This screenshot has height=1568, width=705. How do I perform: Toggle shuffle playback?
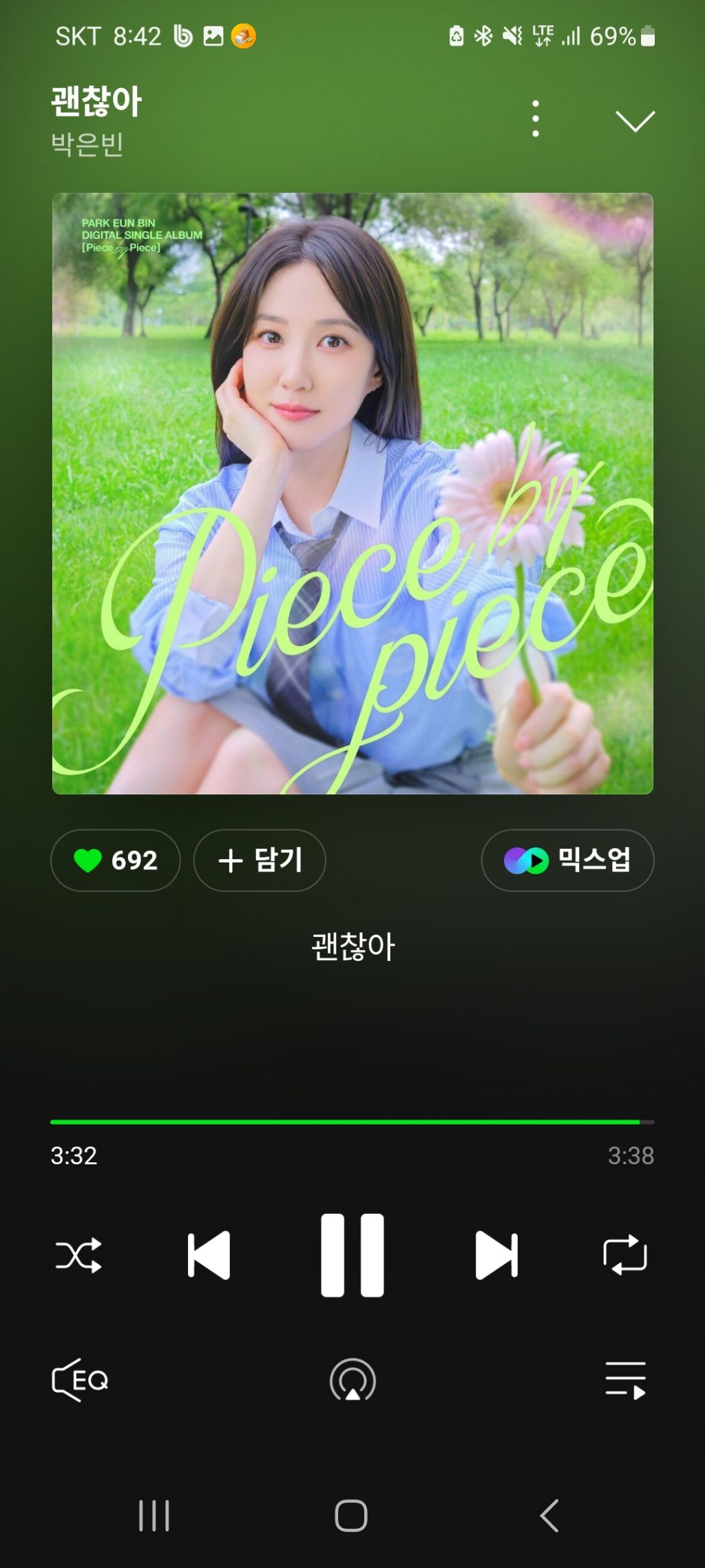tap(78, 1255)
